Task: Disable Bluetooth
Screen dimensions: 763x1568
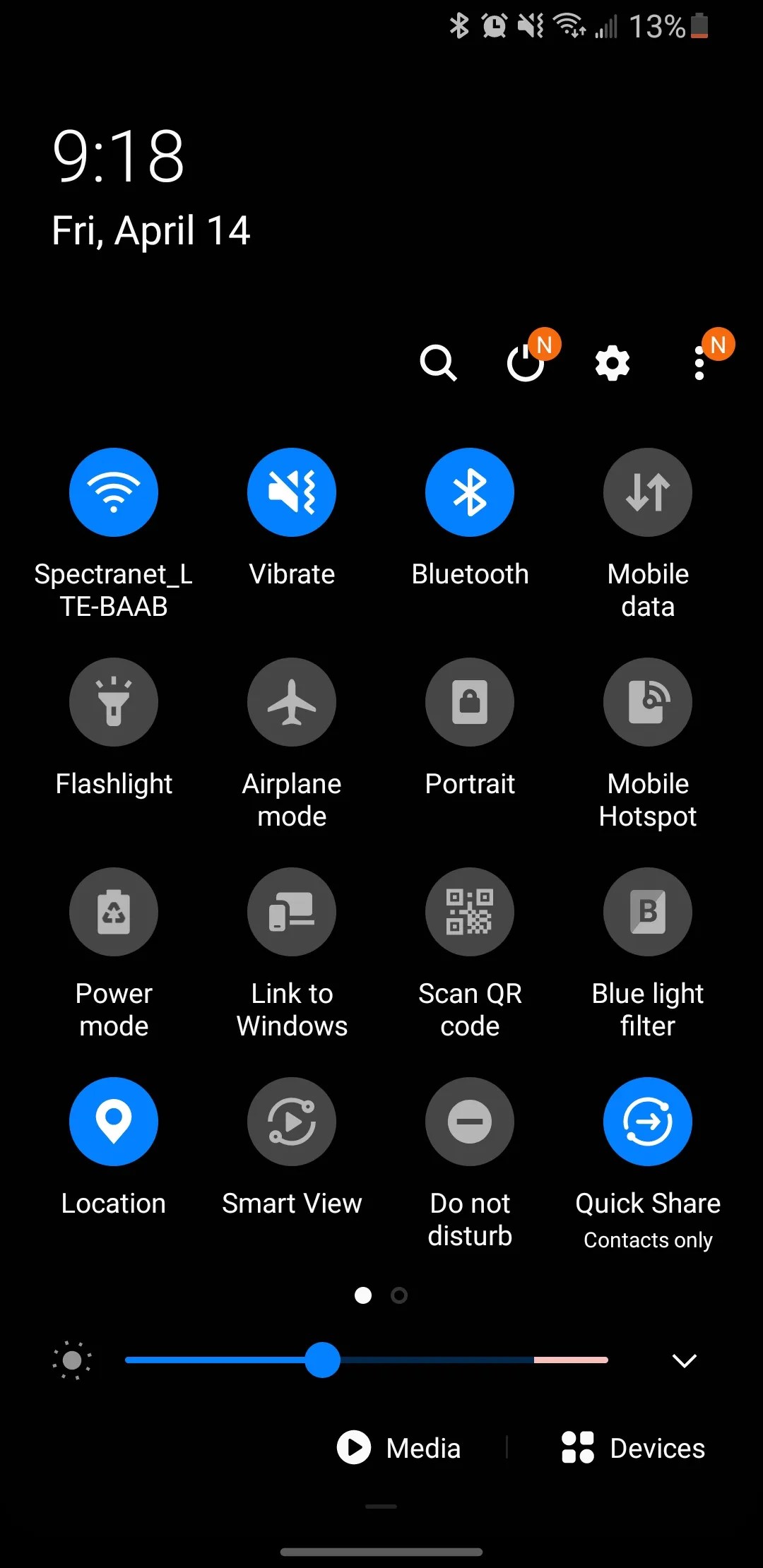Action: [x=470, y=492]
